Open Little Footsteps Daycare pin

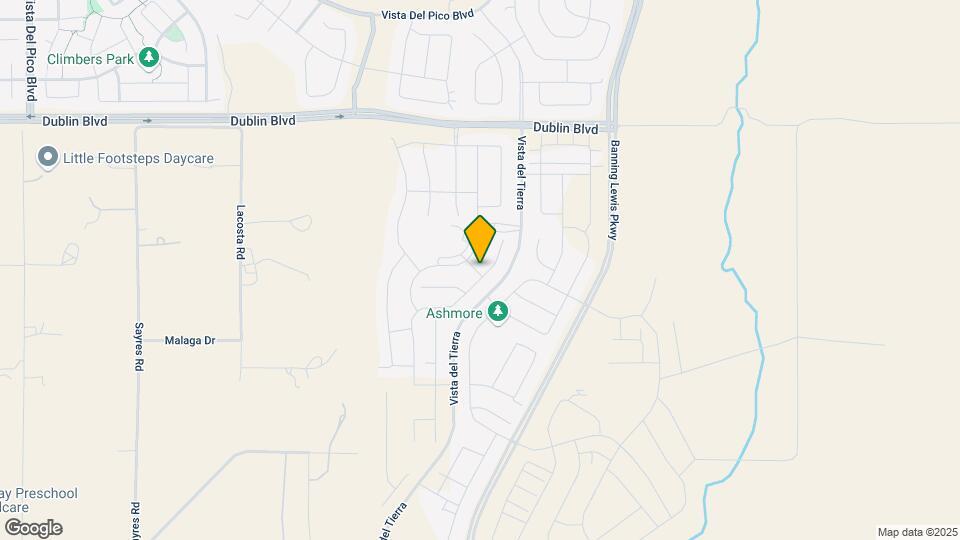point(47,157)
